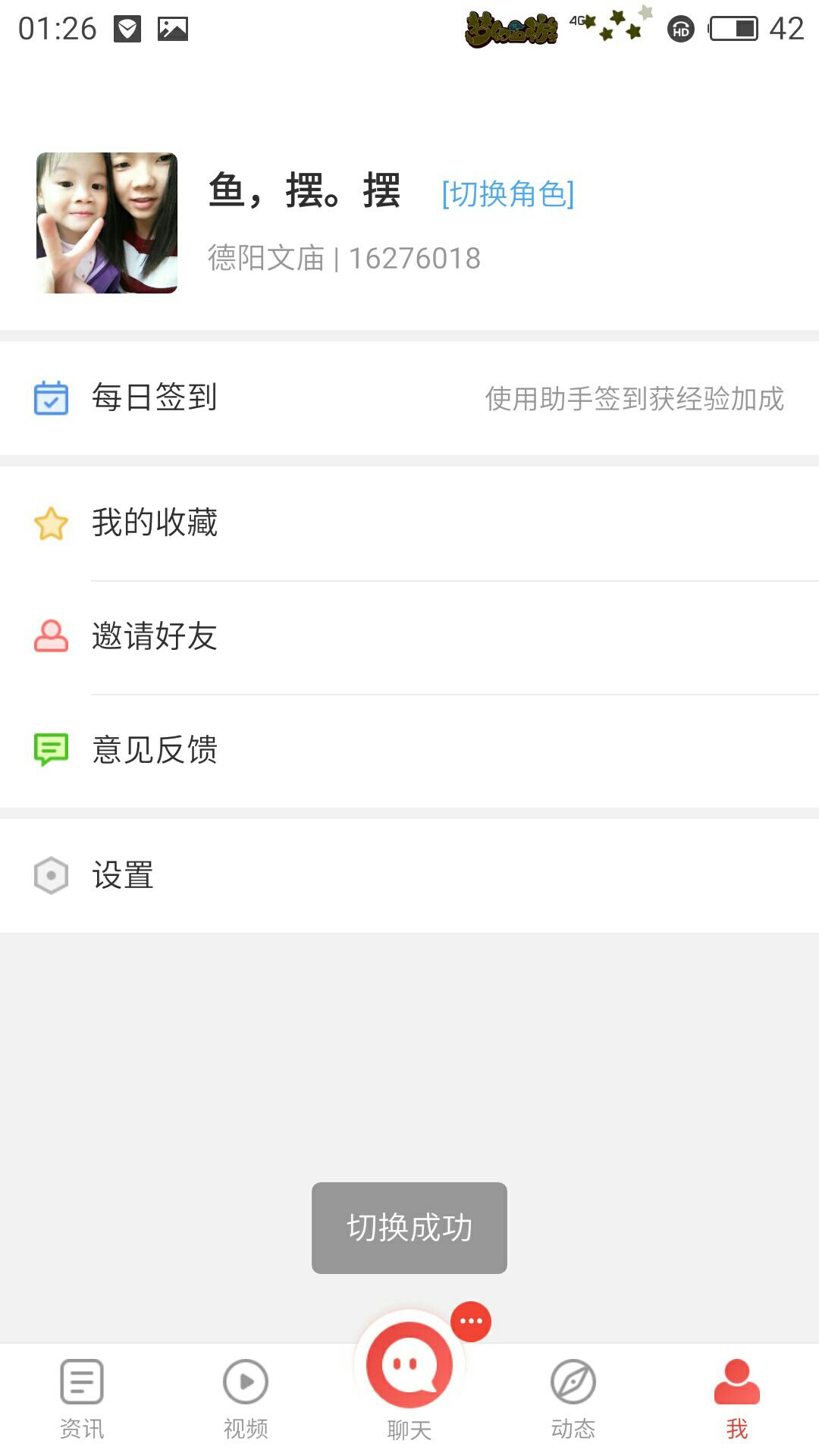Open 意见反馈 feedback
Image resolution: width=819 pixels, height=1456 pixels.
409,751
